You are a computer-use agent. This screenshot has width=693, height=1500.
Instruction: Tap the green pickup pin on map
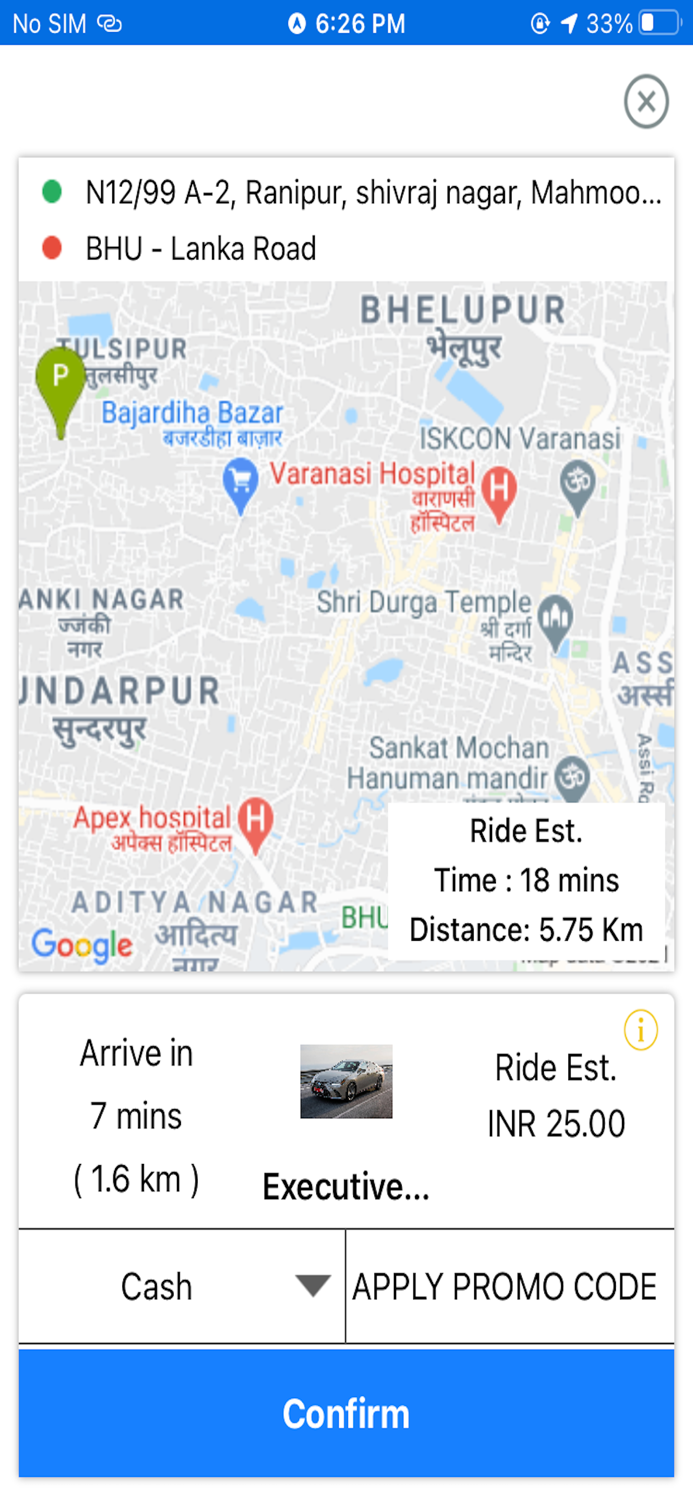60,385
